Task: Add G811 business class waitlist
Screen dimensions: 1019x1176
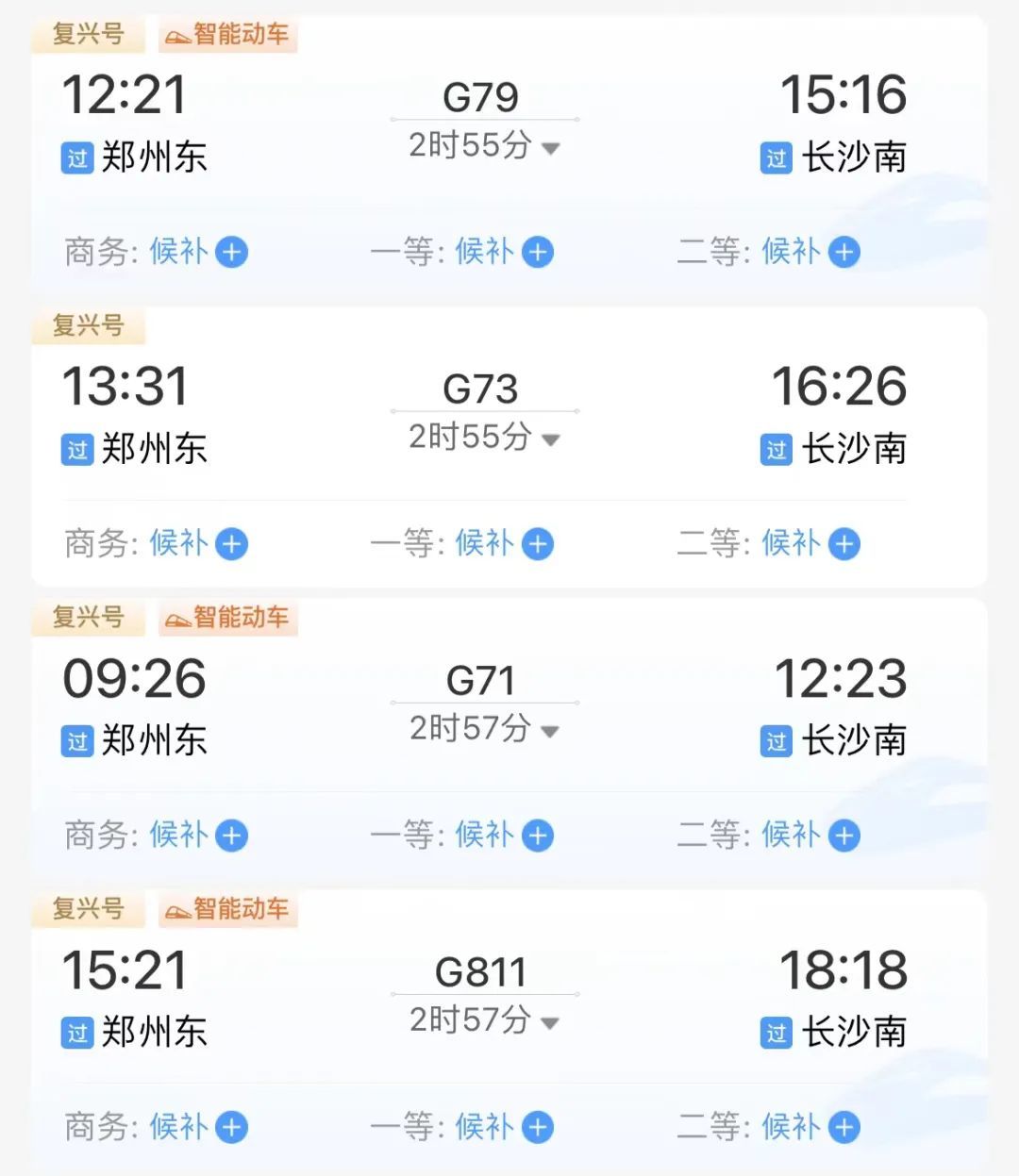Action: 231,1127
